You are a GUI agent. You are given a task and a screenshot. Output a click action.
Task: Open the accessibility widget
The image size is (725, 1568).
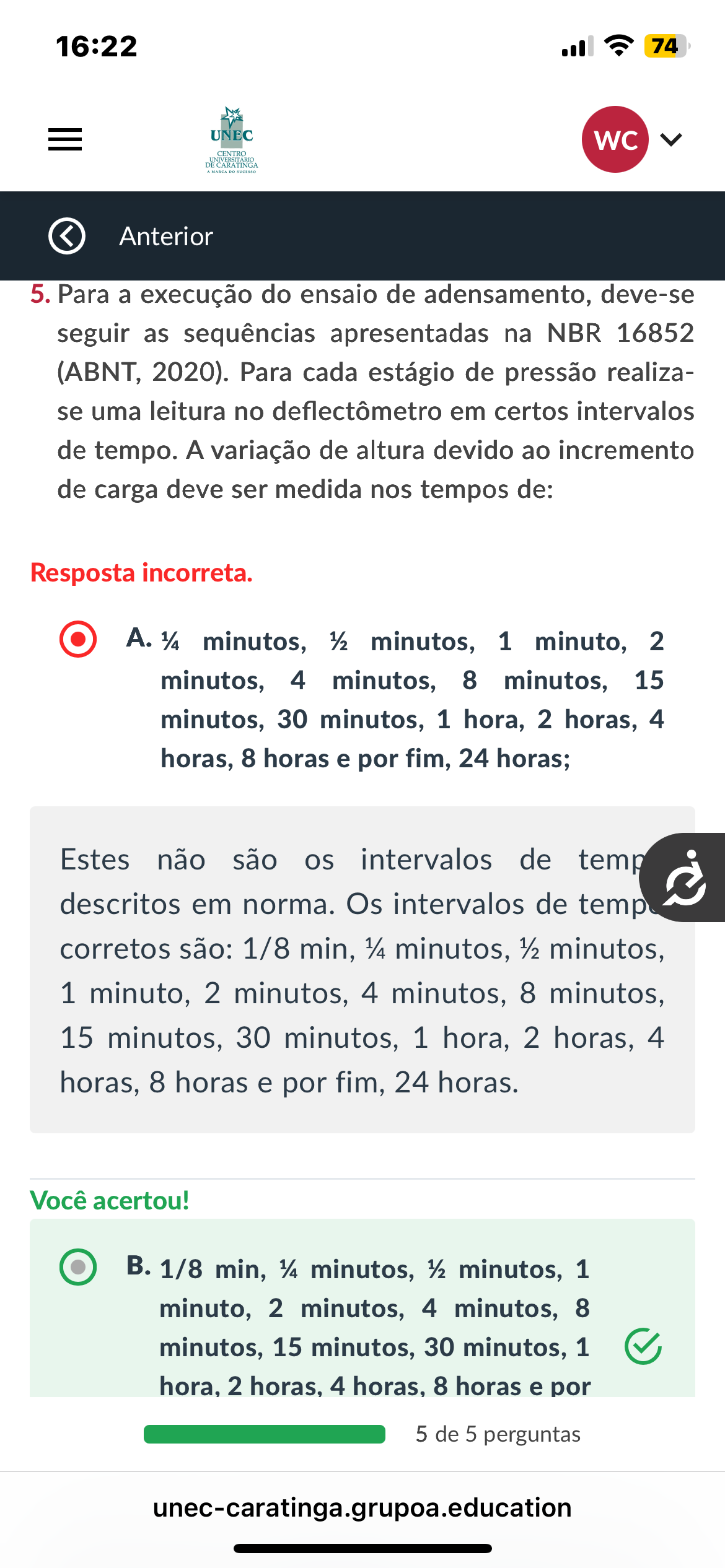684,877
